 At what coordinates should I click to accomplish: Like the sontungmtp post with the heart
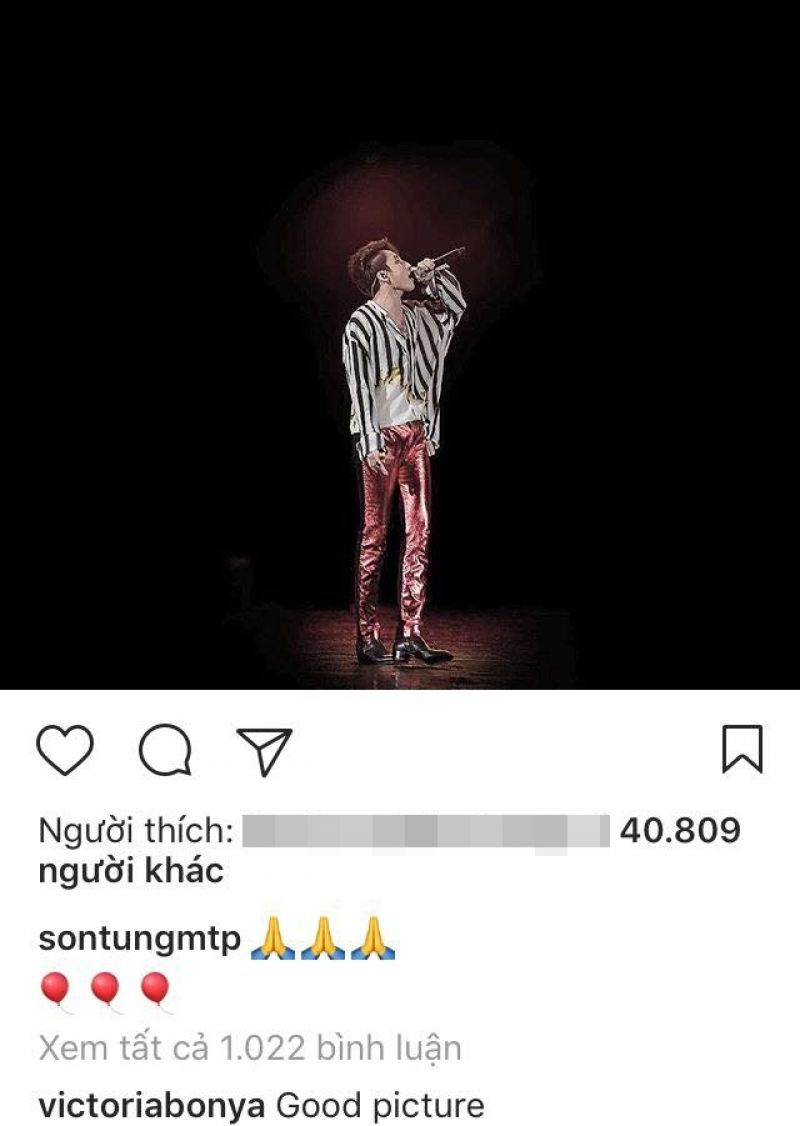pos(65,751)
